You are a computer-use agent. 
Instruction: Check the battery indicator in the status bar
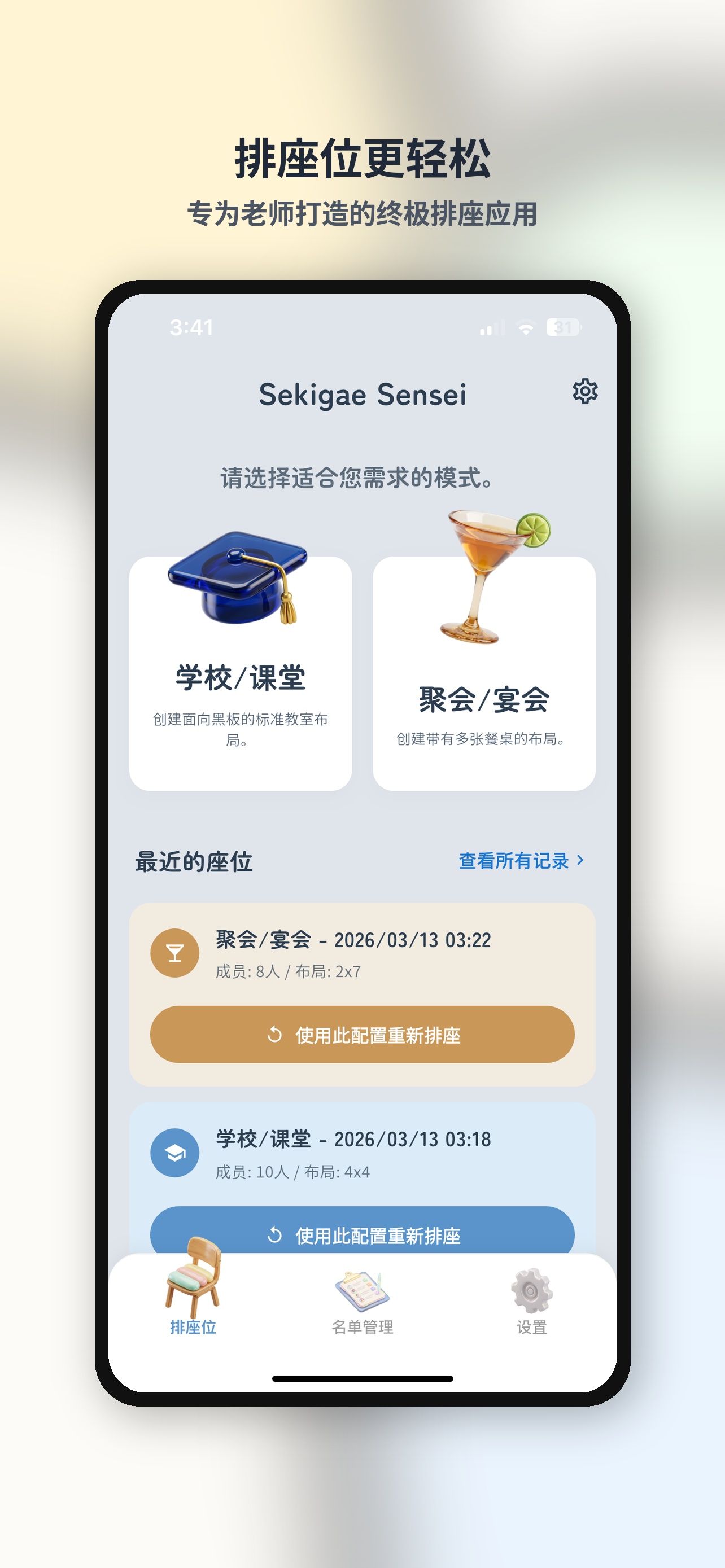pos(562,327)
